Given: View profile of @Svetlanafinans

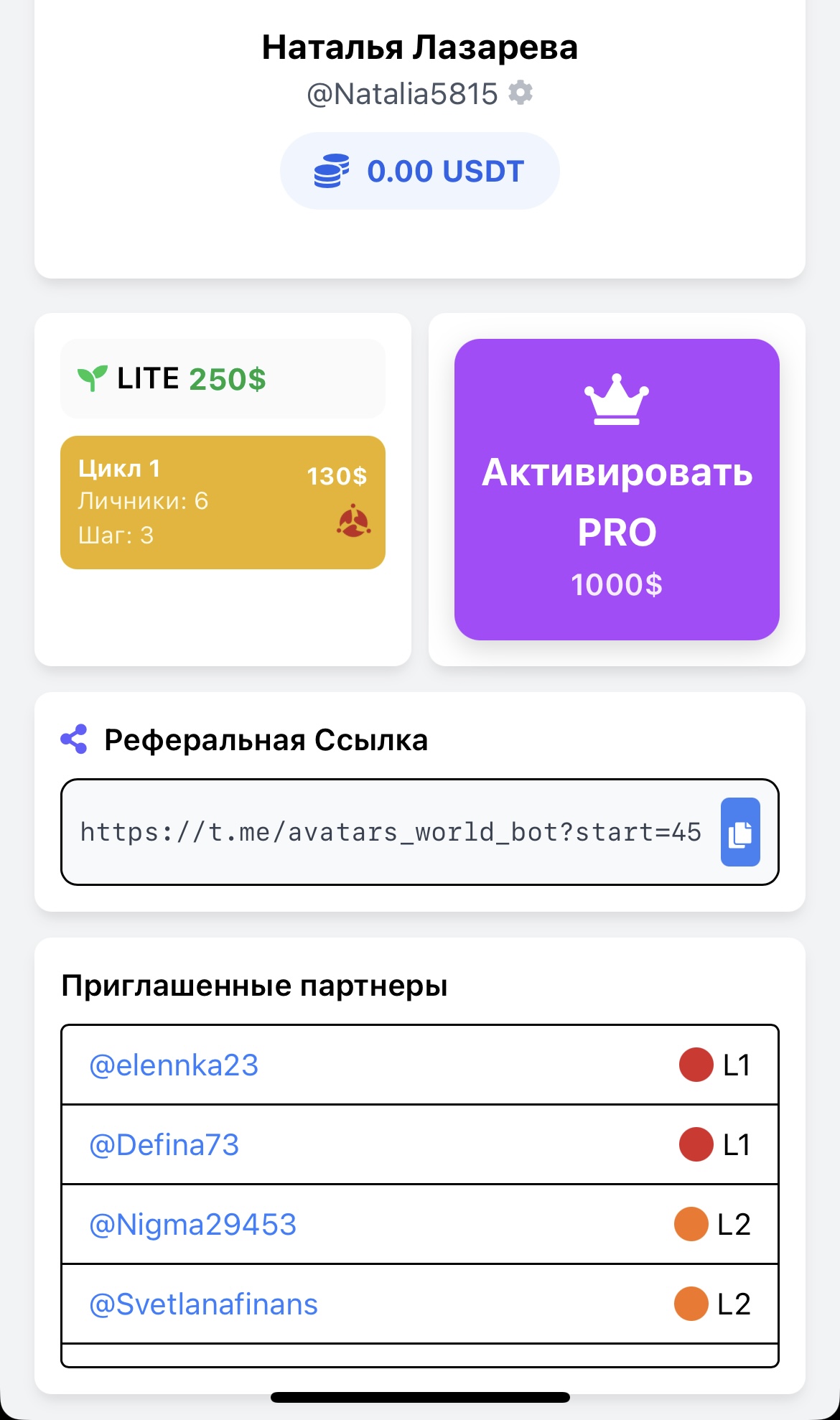Looking at the screenshot, I should (203, 1304).
